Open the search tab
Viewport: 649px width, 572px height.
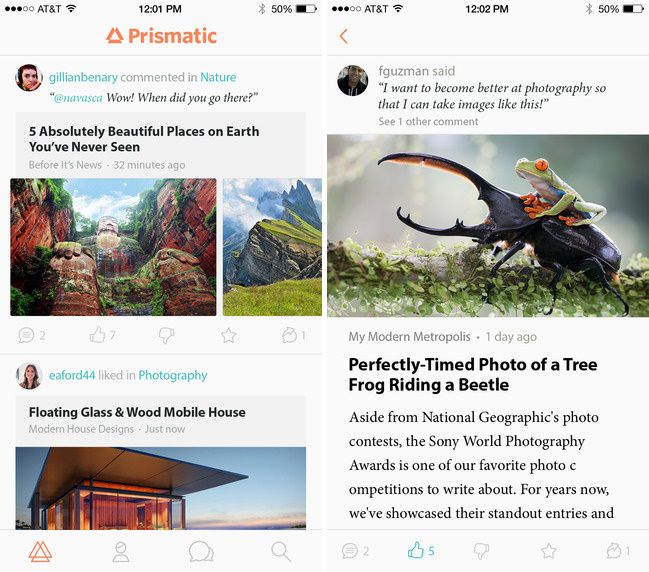(x=281, y=551)
